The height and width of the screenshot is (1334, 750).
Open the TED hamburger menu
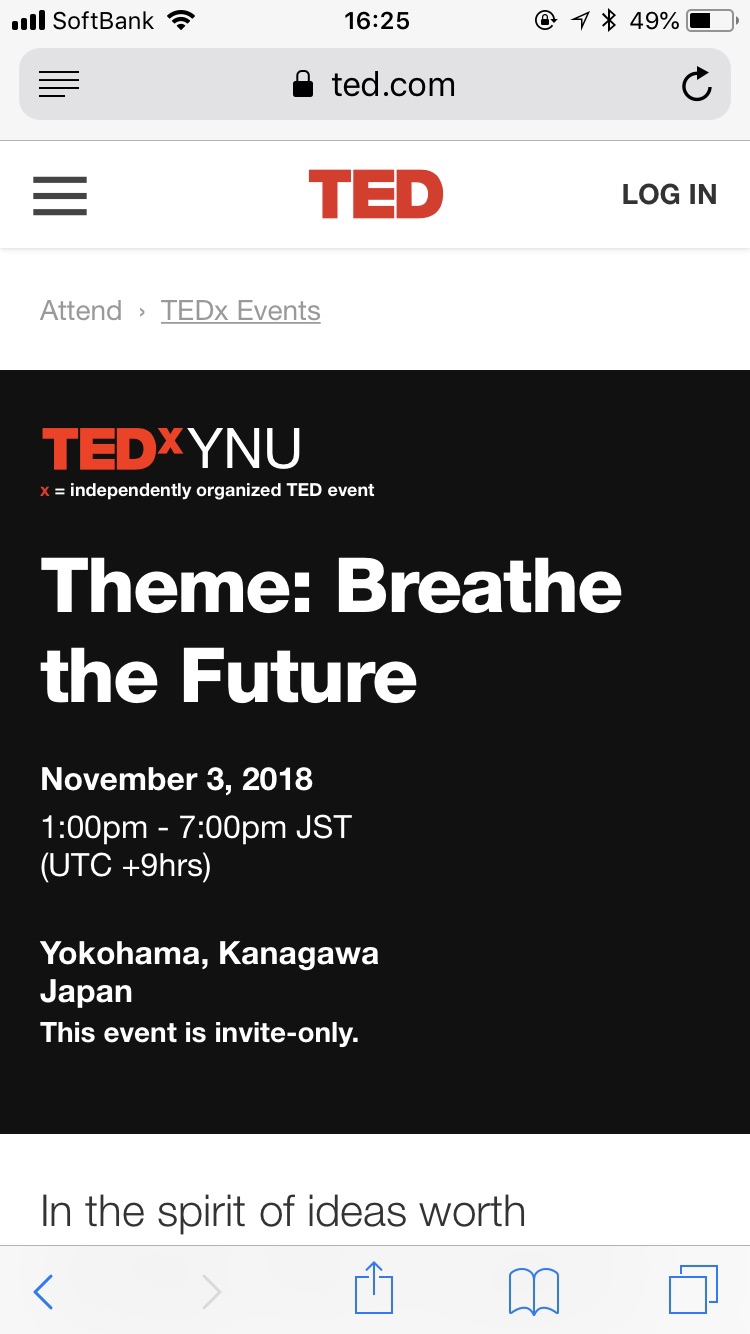(x=60, y=195)
